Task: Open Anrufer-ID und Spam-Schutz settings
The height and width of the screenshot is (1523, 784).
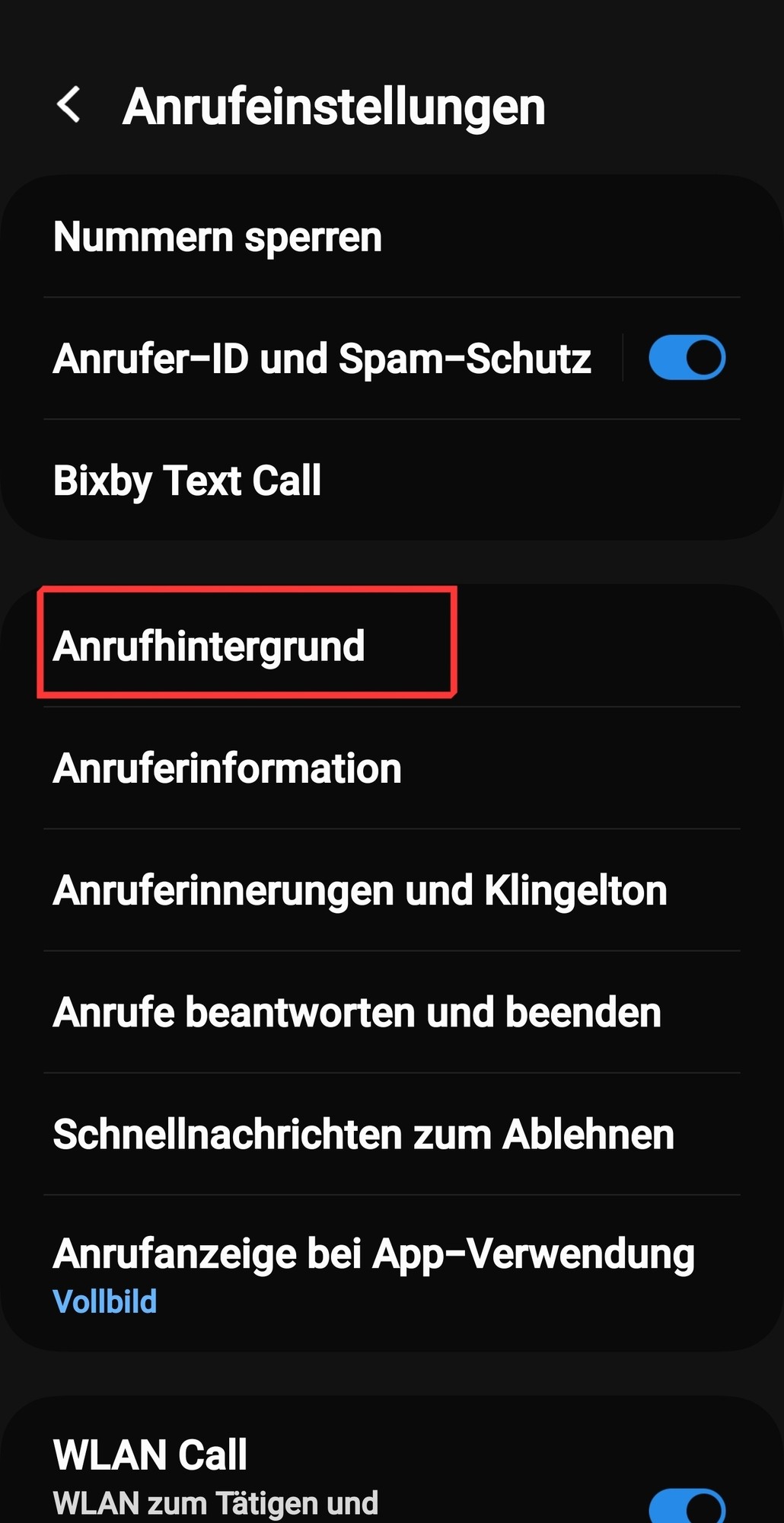Action: (322, 359)
